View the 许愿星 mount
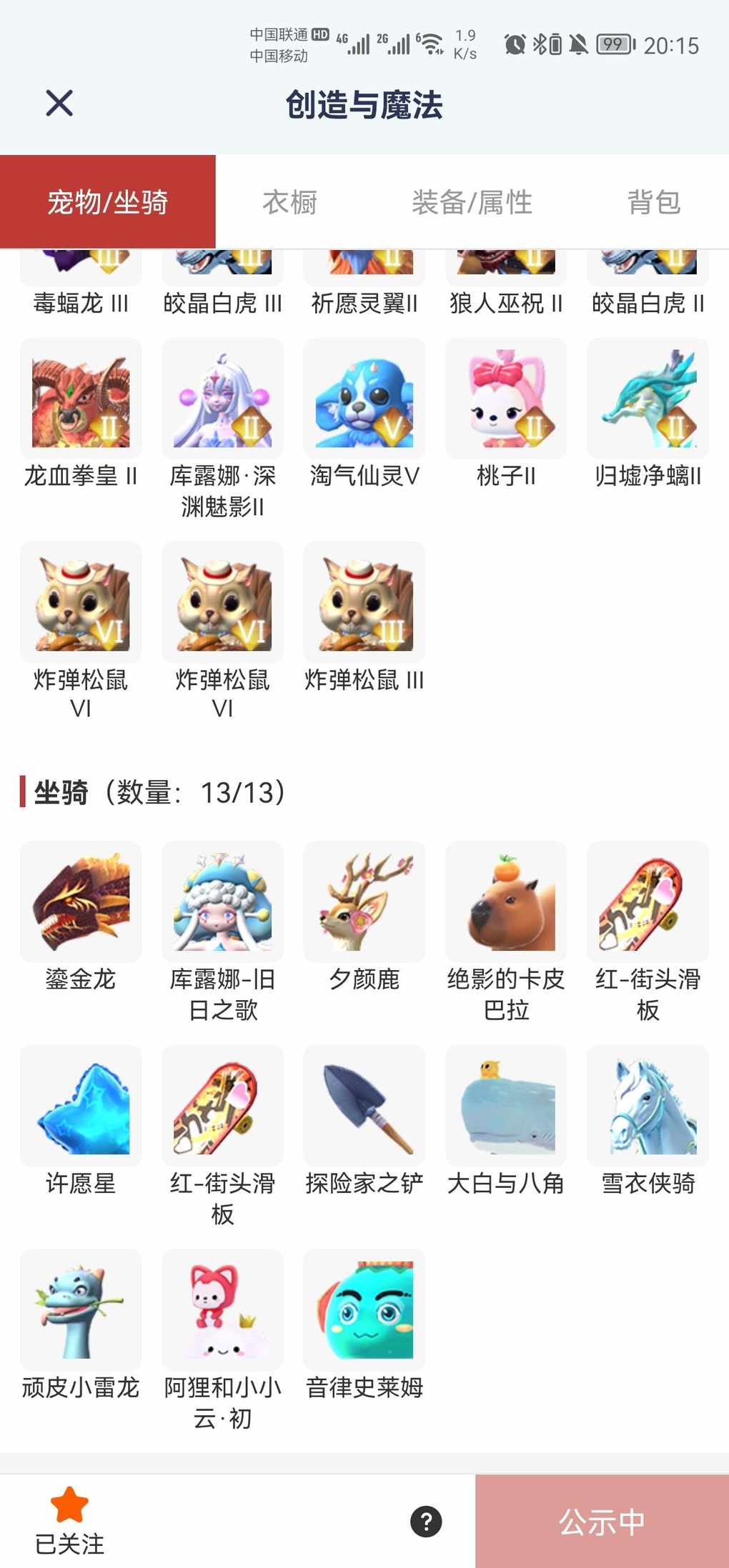Screen dimensions: 729x1568 tap(81, 1107)
